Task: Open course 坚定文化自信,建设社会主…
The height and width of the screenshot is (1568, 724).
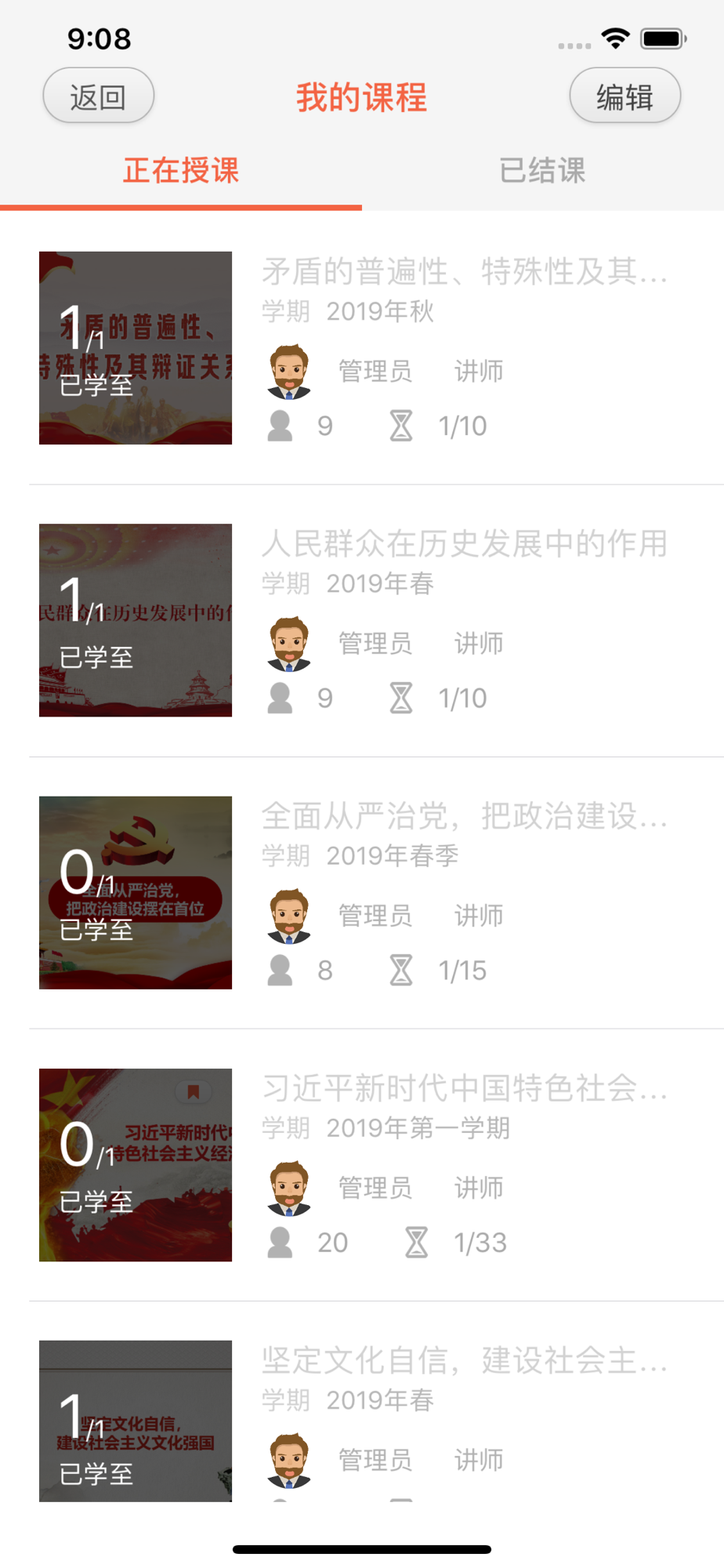Action: coord(464,1360)
